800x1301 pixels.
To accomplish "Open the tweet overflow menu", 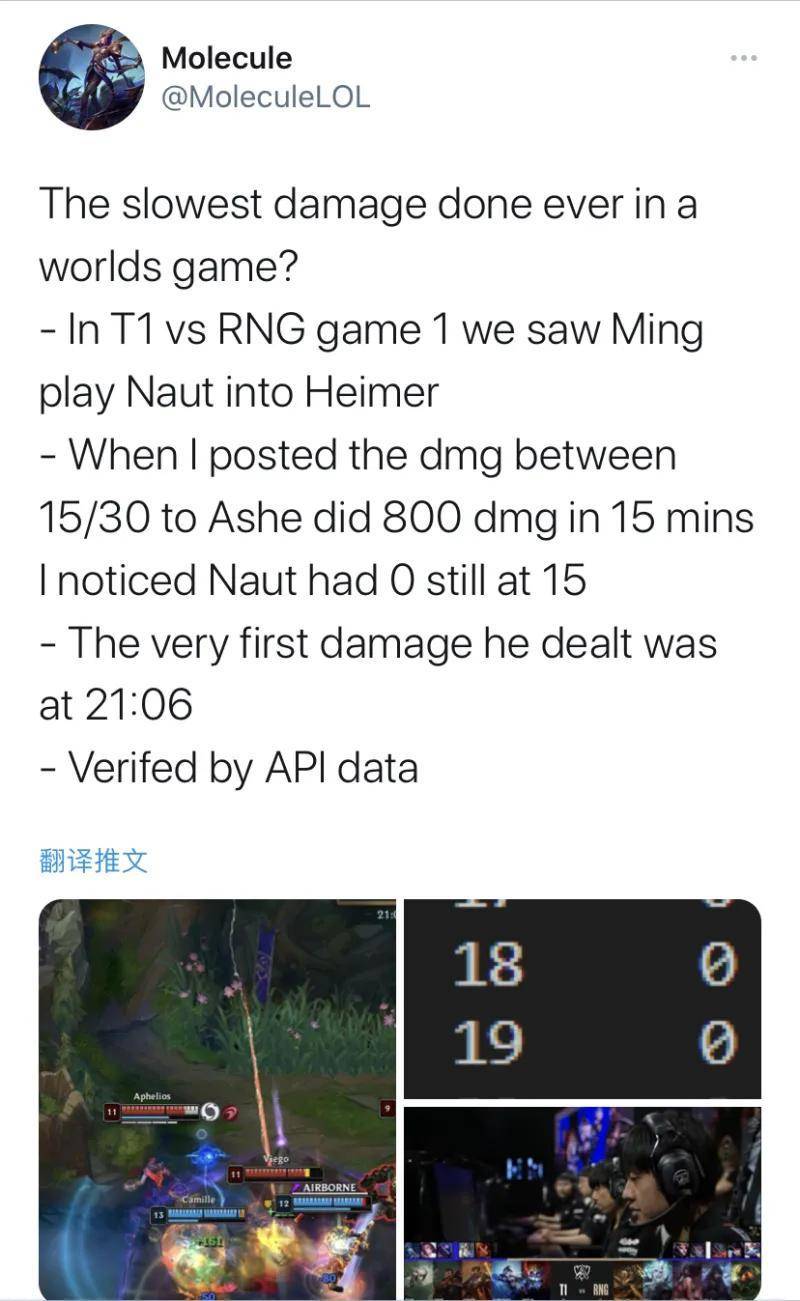I will pyautogui.click(x=744, y=58).
